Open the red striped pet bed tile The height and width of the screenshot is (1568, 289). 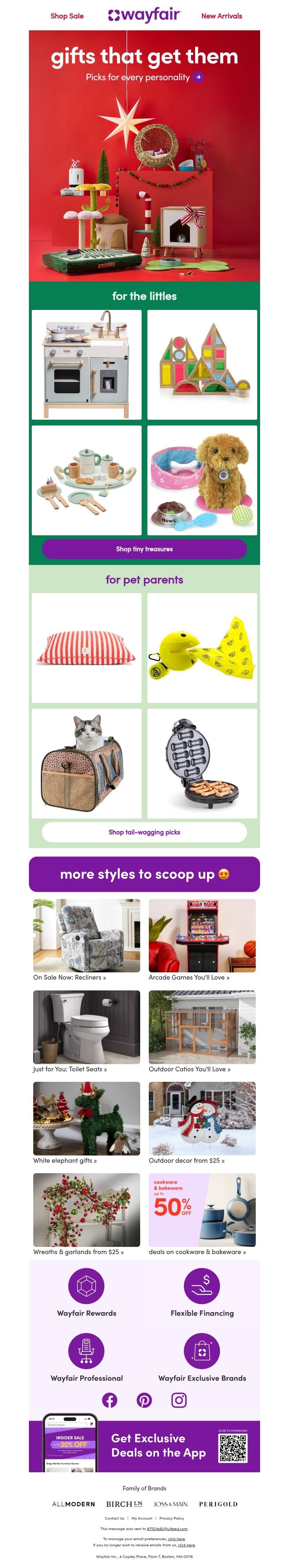[86, 648]
